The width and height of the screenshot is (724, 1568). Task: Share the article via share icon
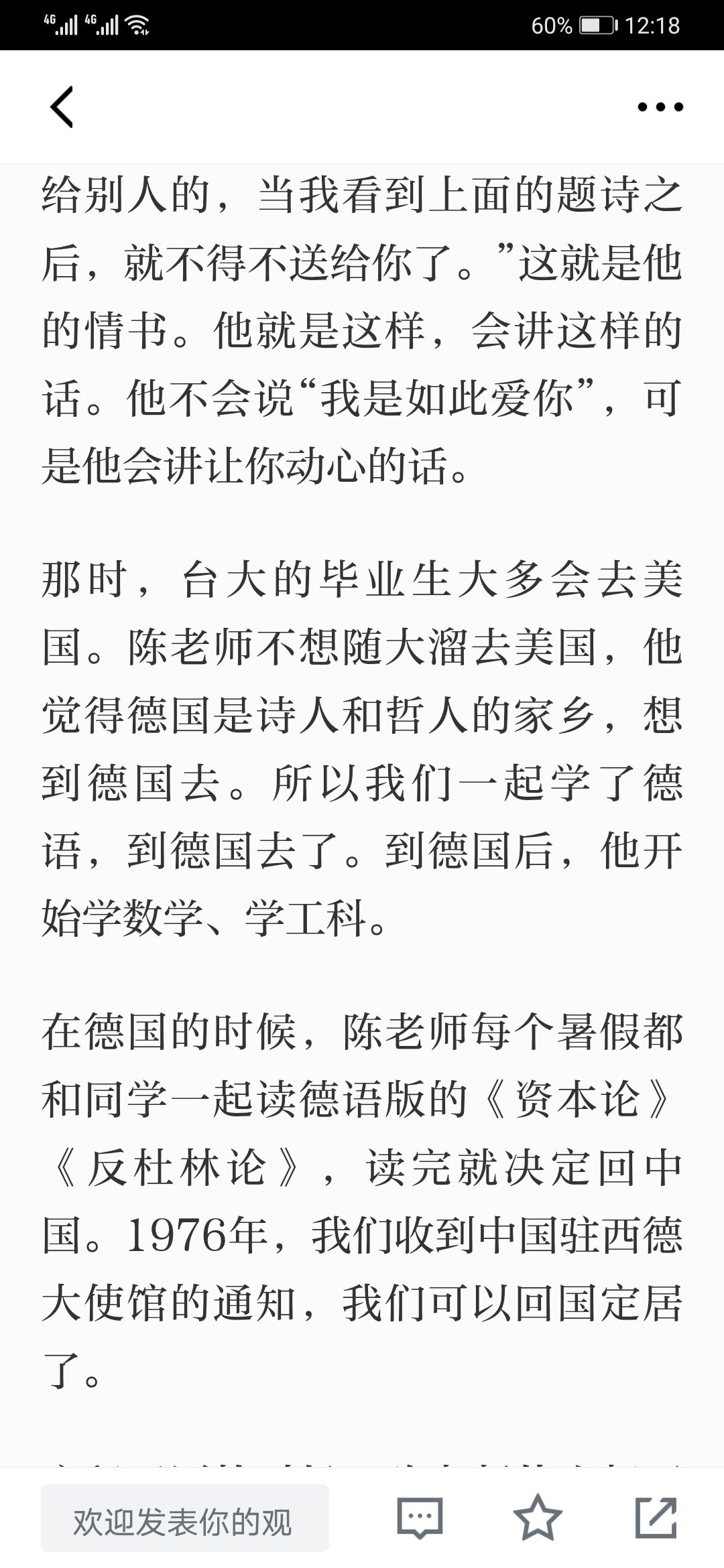coord(656,1517)
